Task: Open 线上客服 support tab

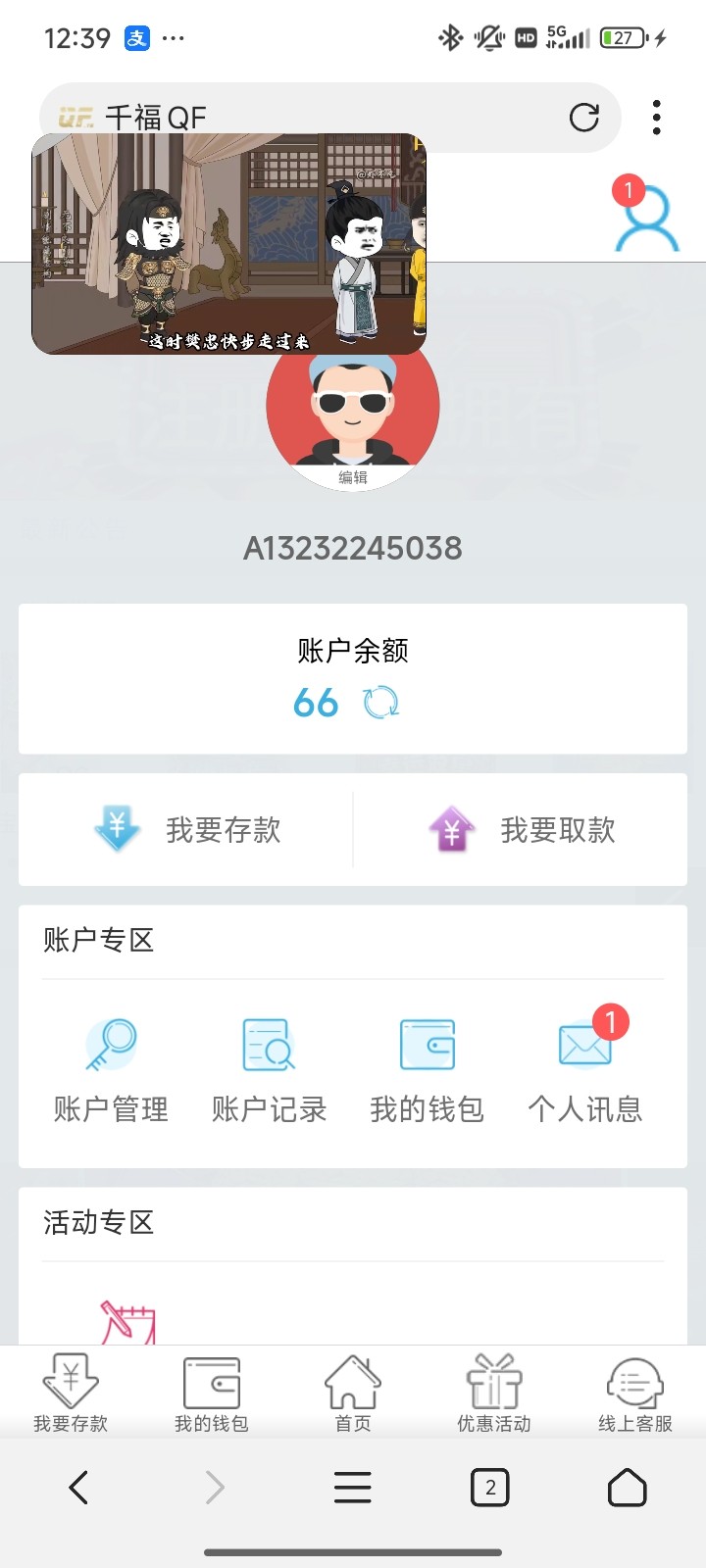Action: tap(635, 1393)
